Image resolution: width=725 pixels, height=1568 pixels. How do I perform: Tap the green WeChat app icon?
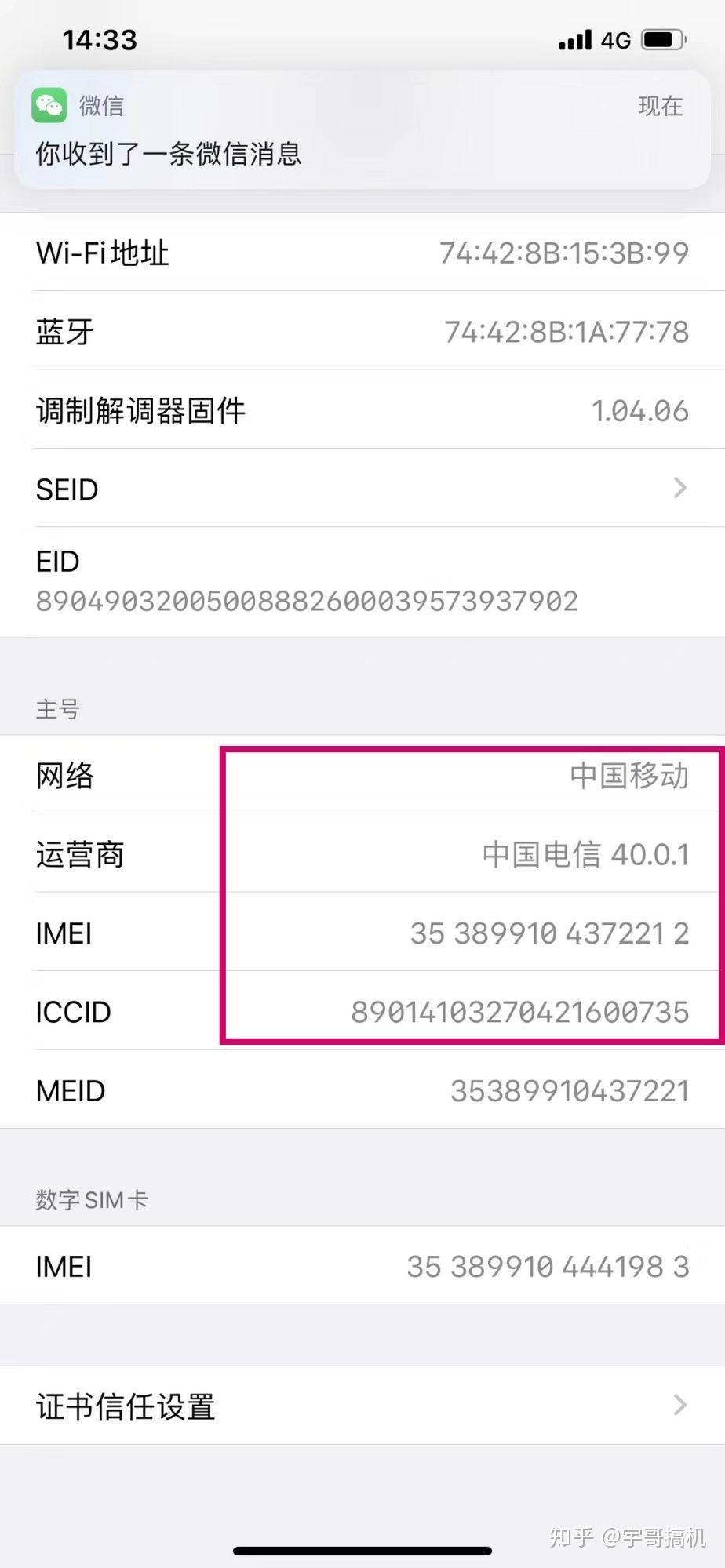[x=49, y=104]
